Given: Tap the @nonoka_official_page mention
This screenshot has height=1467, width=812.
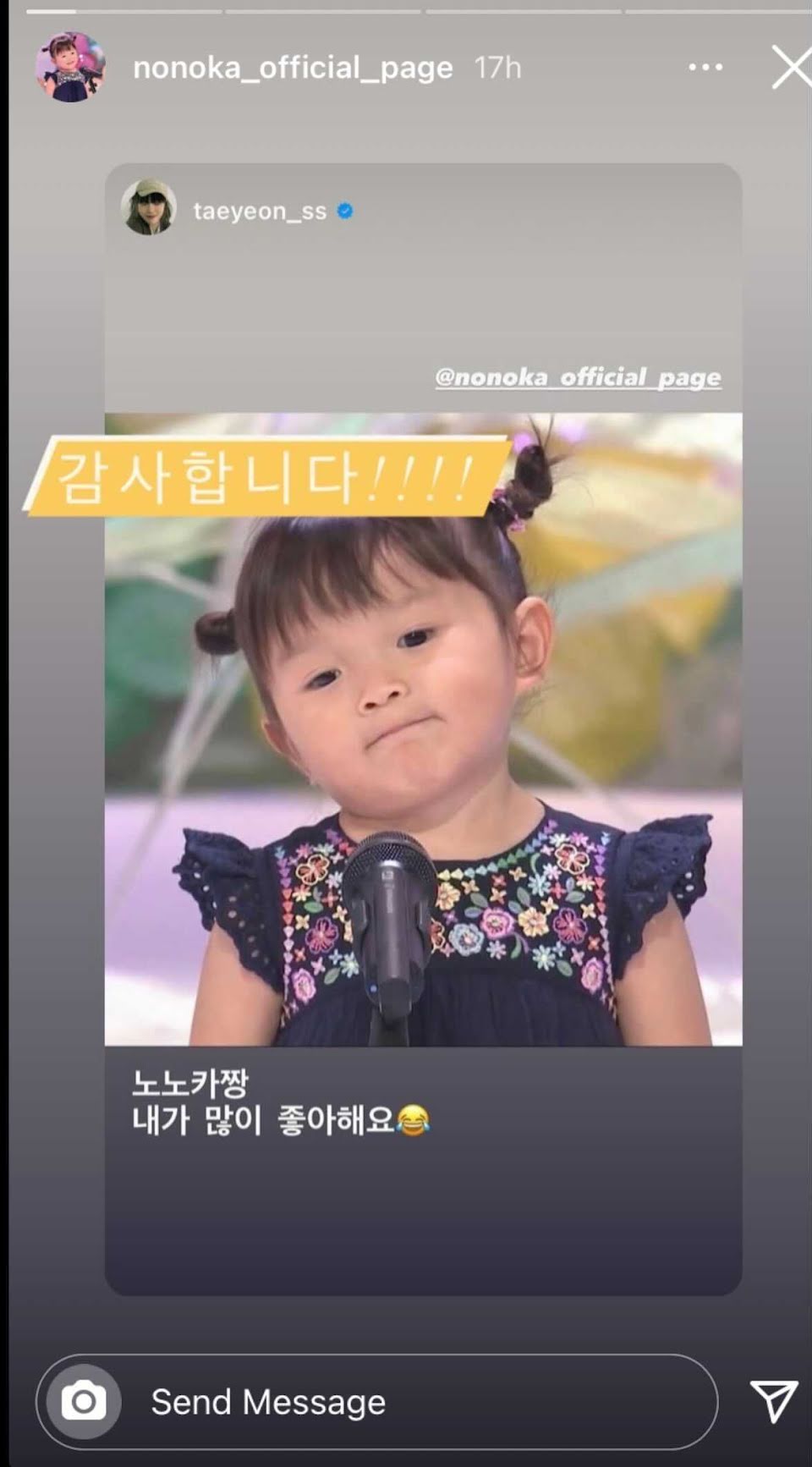Looking at the screenshot, I should pos(578,376).
